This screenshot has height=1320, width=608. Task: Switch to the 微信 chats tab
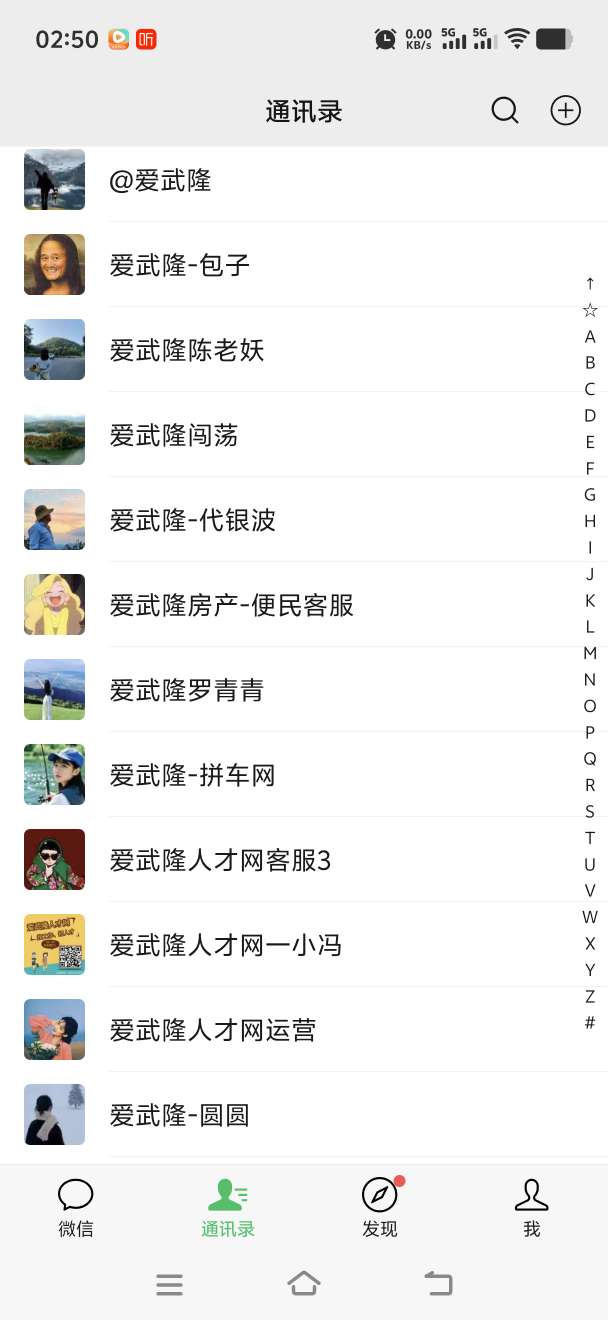coord(76,1208)
